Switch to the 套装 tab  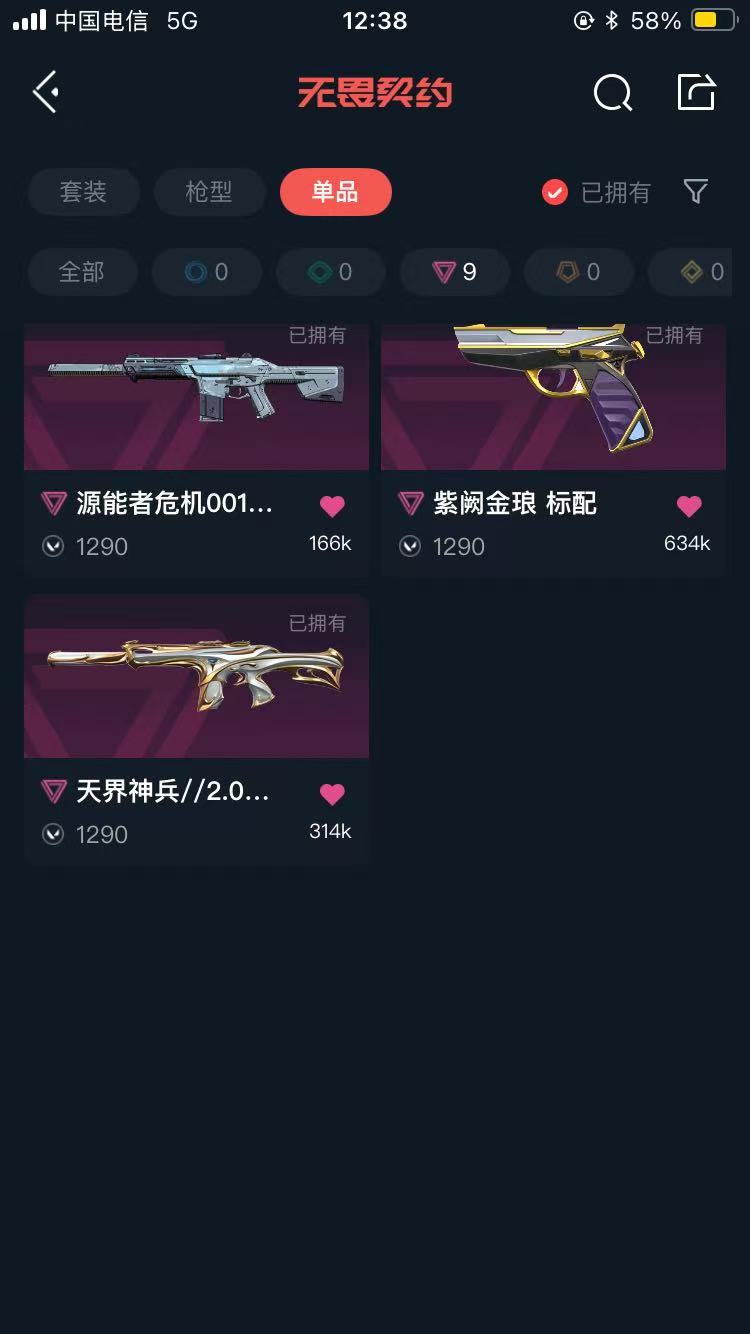coord(83,192)
